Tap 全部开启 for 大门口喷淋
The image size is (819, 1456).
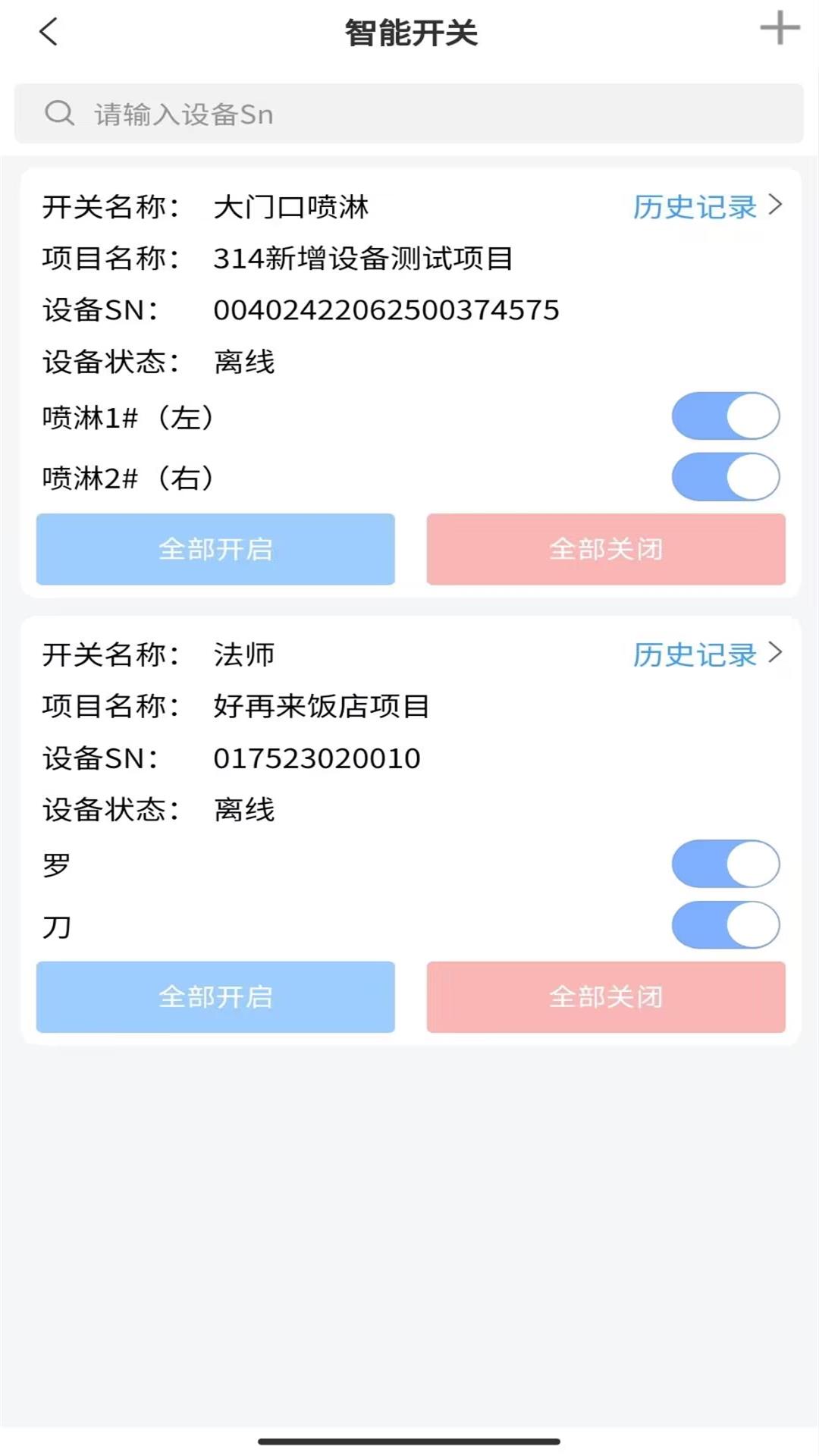point(215,549)
